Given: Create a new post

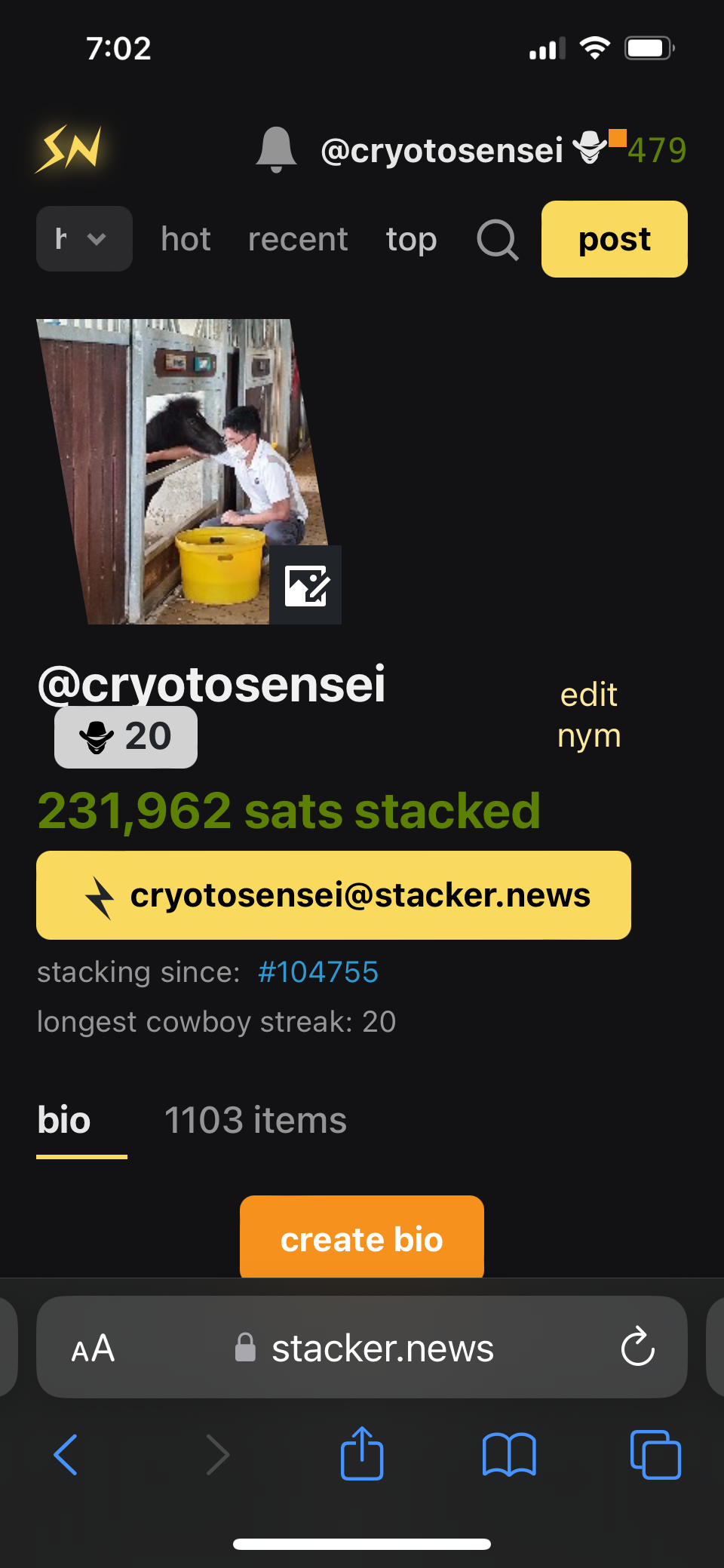Looking at the screenshot, I should (x=614, y=239).
